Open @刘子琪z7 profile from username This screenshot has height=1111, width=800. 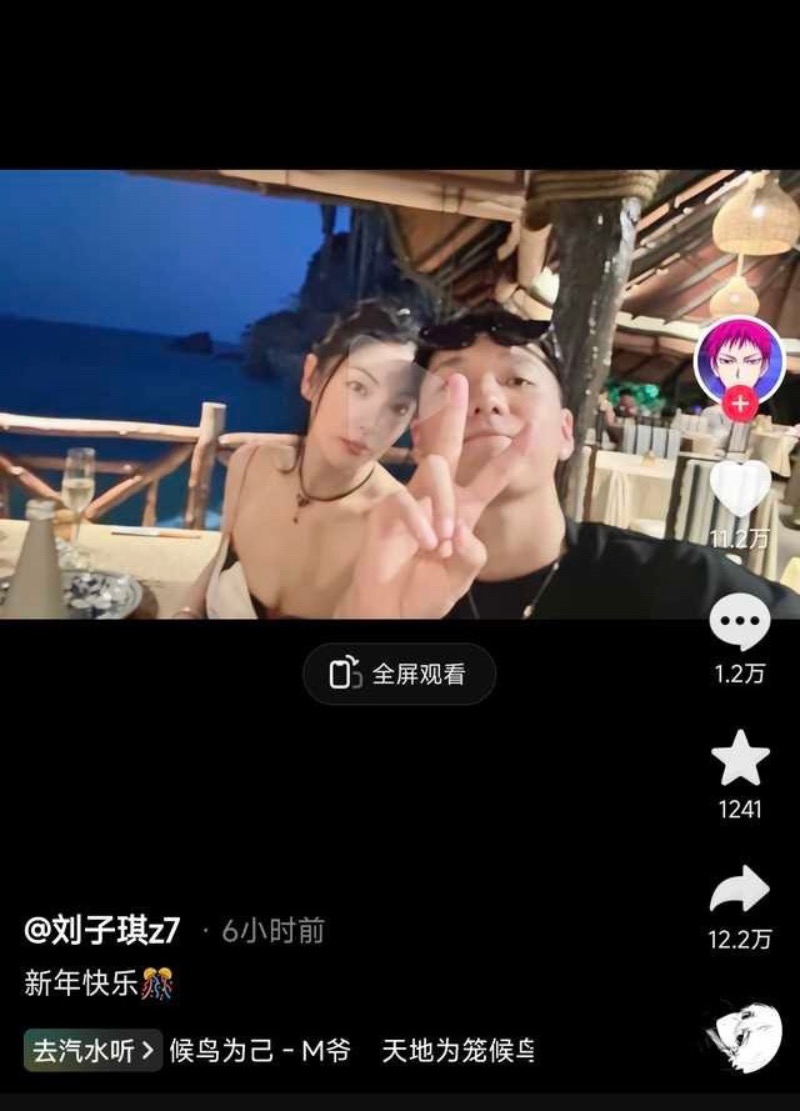coord(102,931)
